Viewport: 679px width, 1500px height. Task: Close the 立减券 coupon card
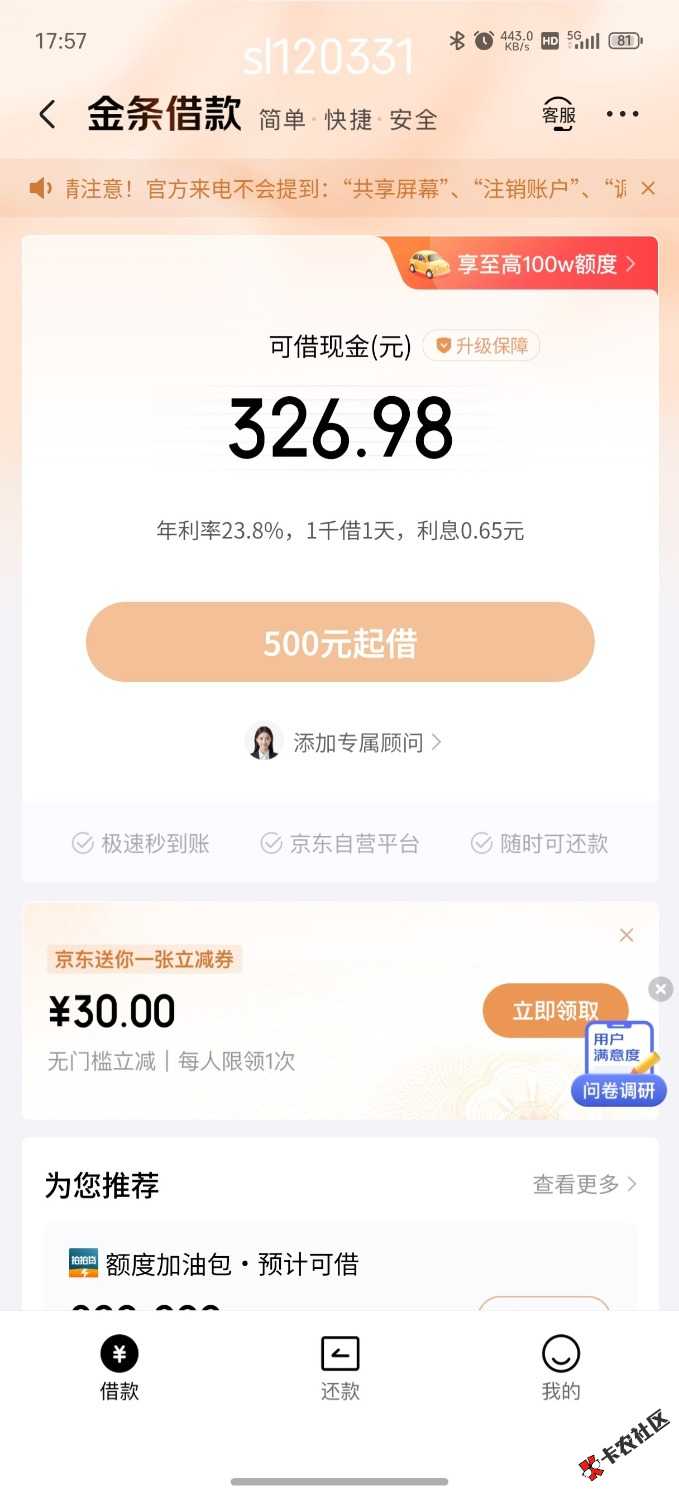pos(627,935)
